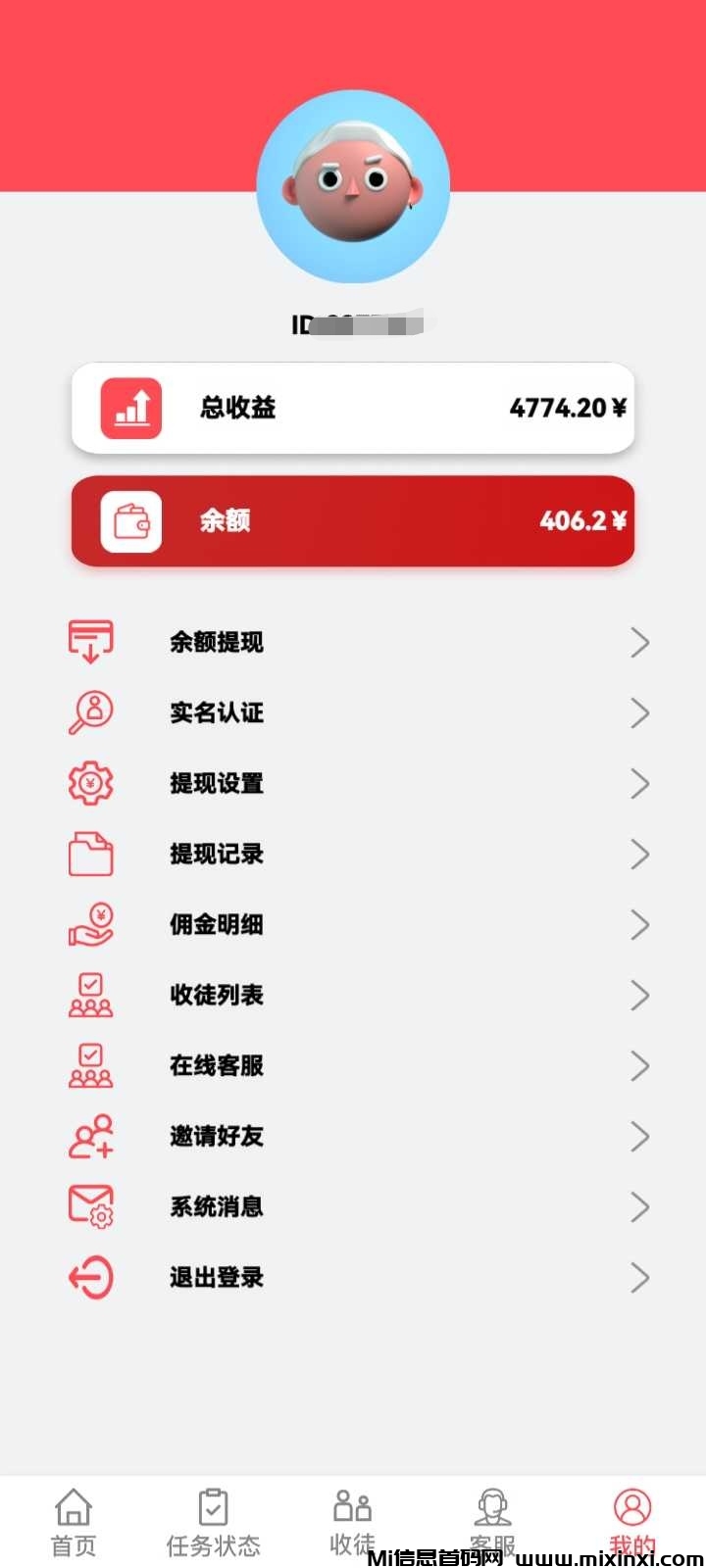This screenshot has width=706, height=1568.
Task: Click the 提现设置 gear icon
Action: point(91,783)
